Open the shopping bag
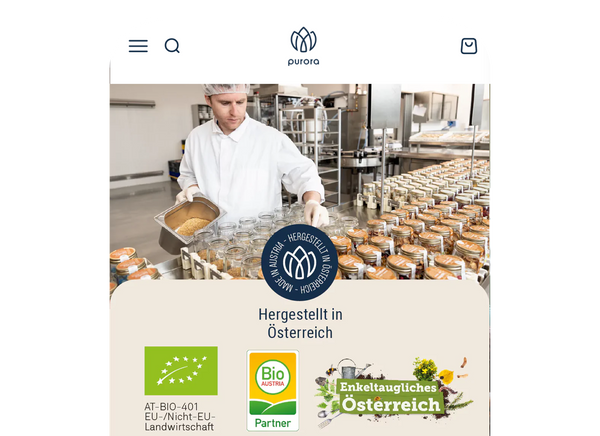 (468, 46)
